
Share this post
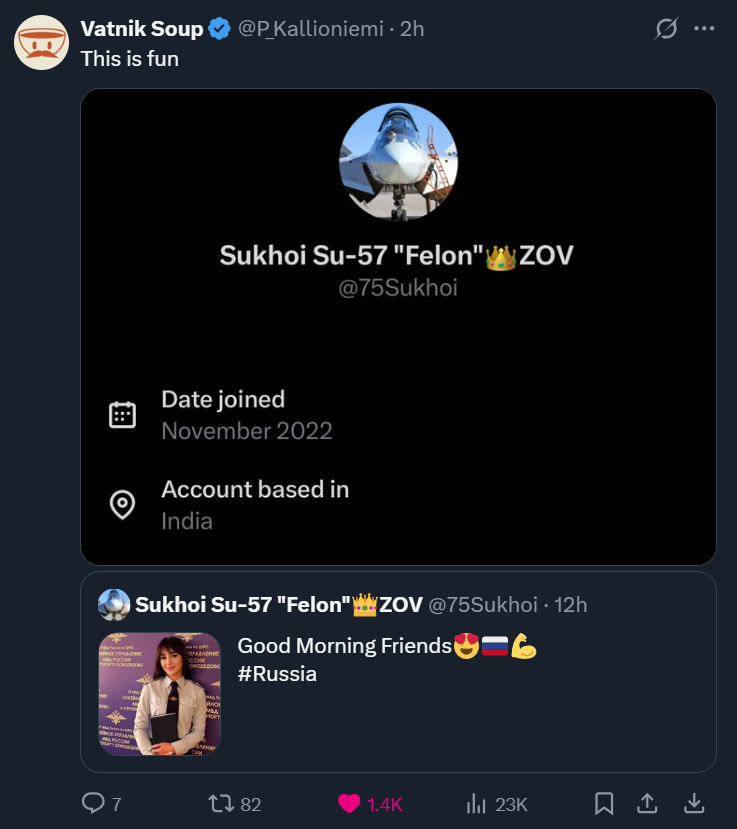click(x=648, y=803)
